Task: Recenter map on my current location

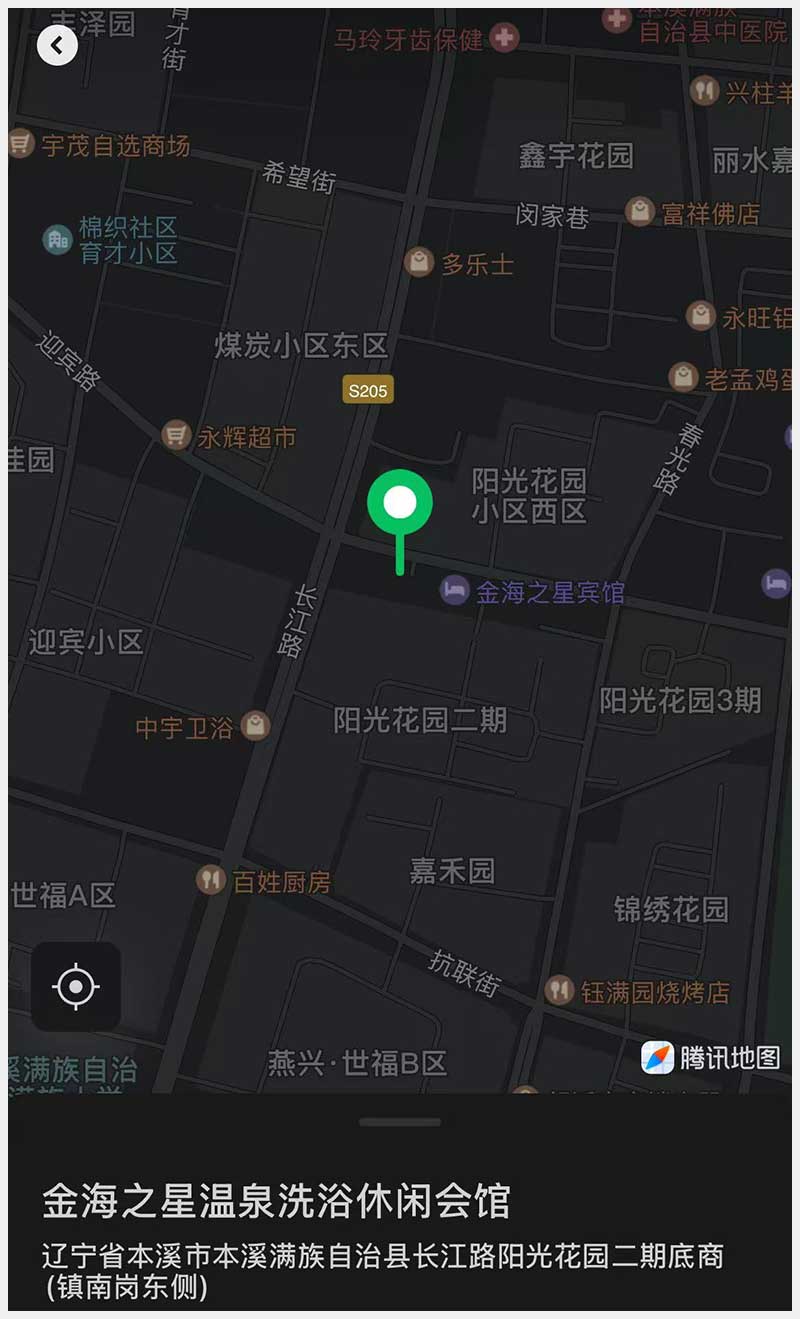Action: tap(76, 987)
